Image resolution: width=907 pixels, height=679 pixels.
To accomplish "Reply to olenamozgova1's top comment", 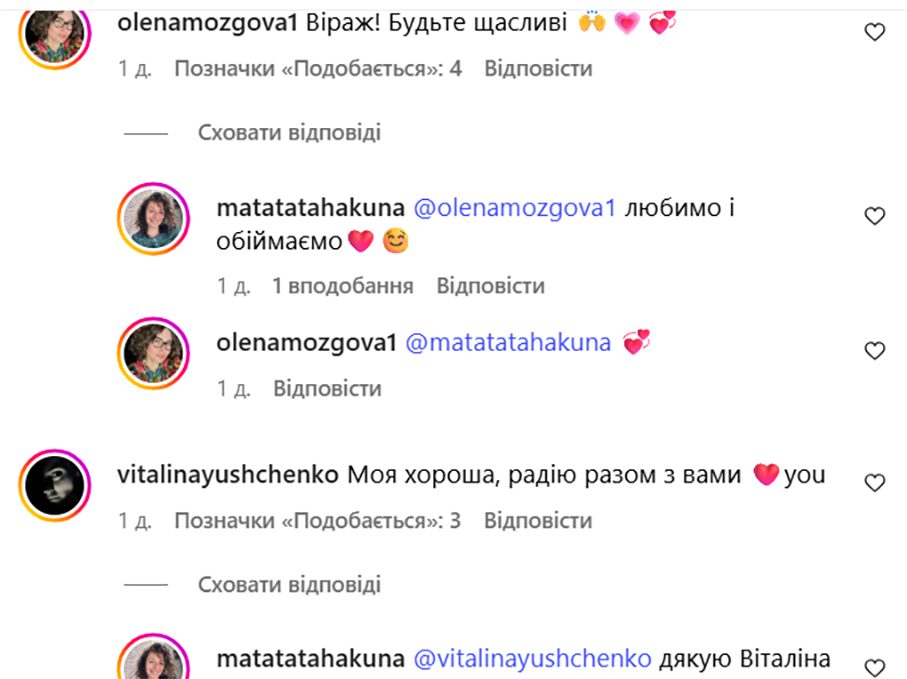I will click(538, 69).
